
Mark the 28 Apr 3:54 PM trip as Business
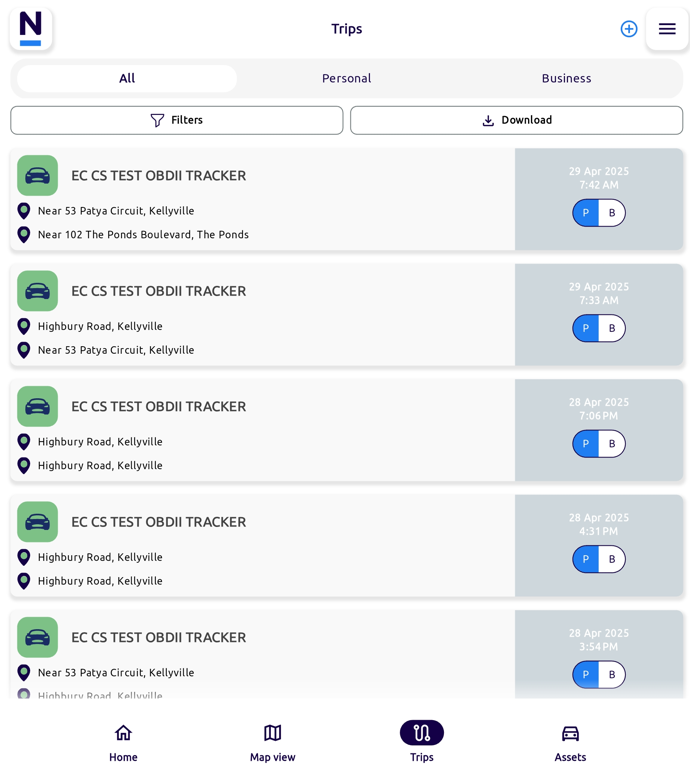pos(612,675)
